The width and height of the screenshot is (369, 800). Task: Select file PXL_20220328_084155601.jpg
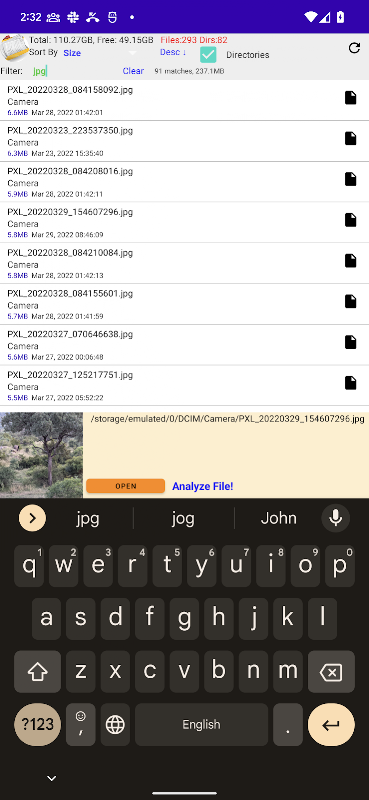point(184,305)
